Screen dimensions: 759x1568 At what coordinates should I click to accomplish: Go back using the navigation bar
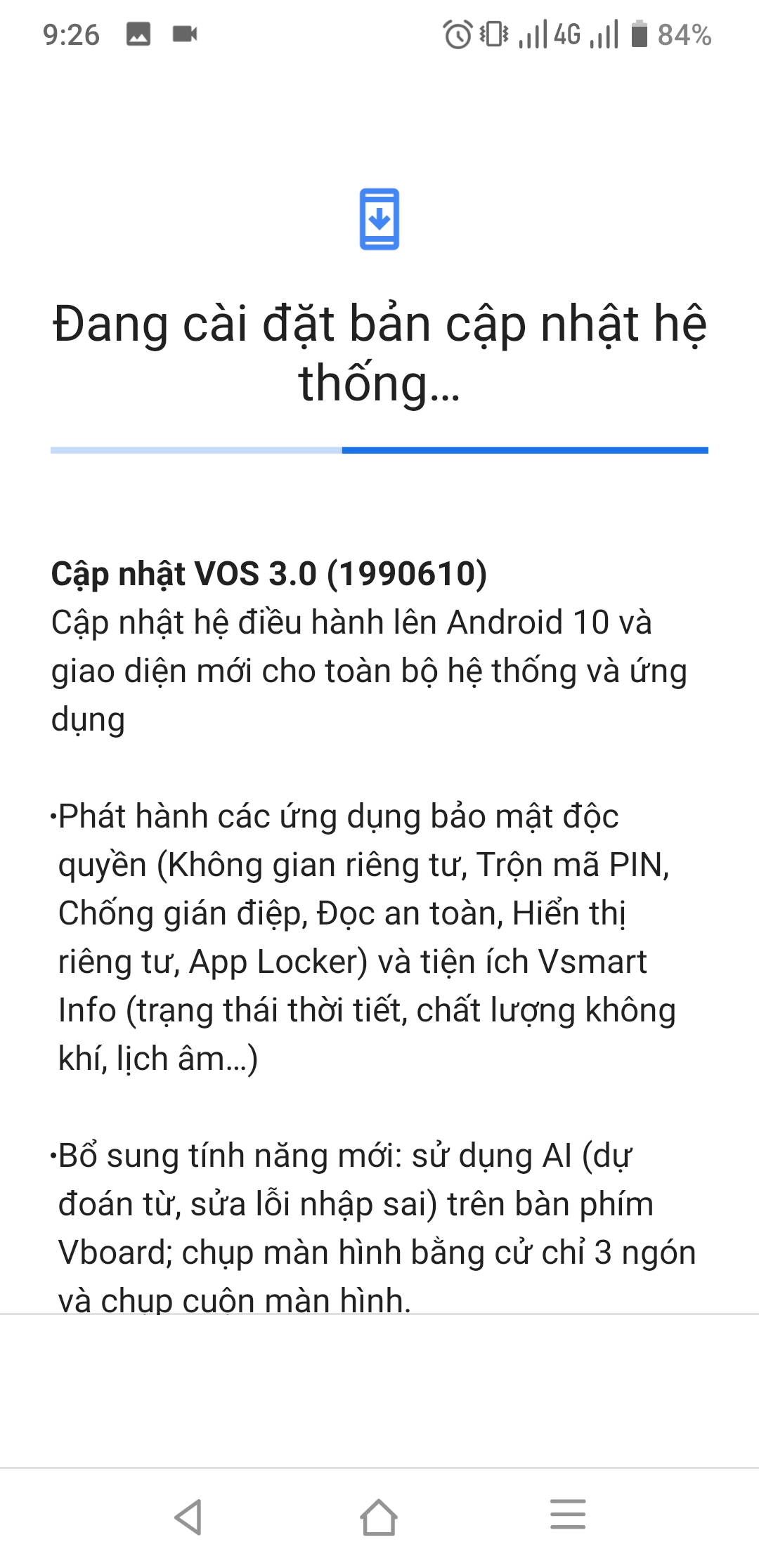(188, 1517)
